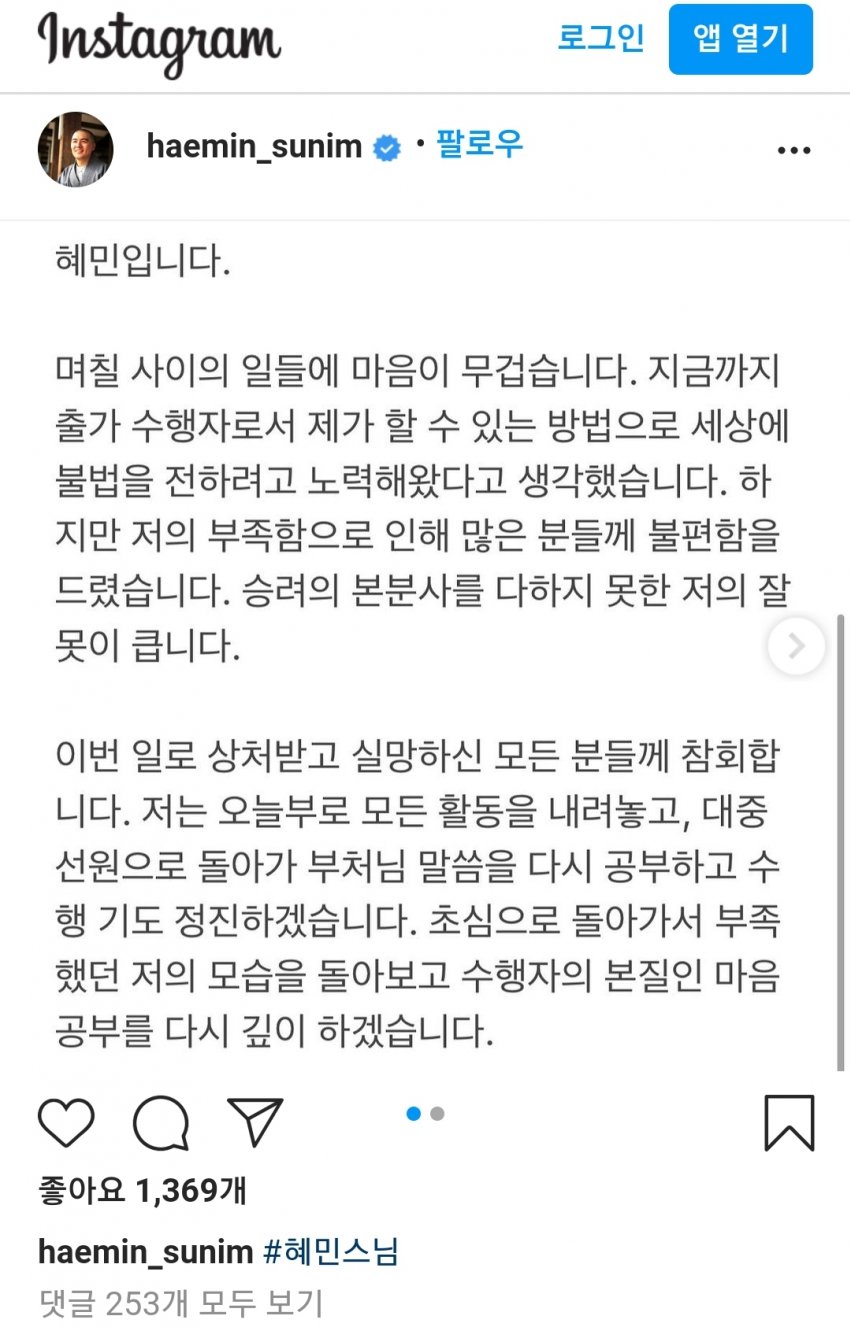Open the haemin_sunim username in the header
Image resolution: width=850 pixels, height=1327 pixels.
[x=254, y=147]
